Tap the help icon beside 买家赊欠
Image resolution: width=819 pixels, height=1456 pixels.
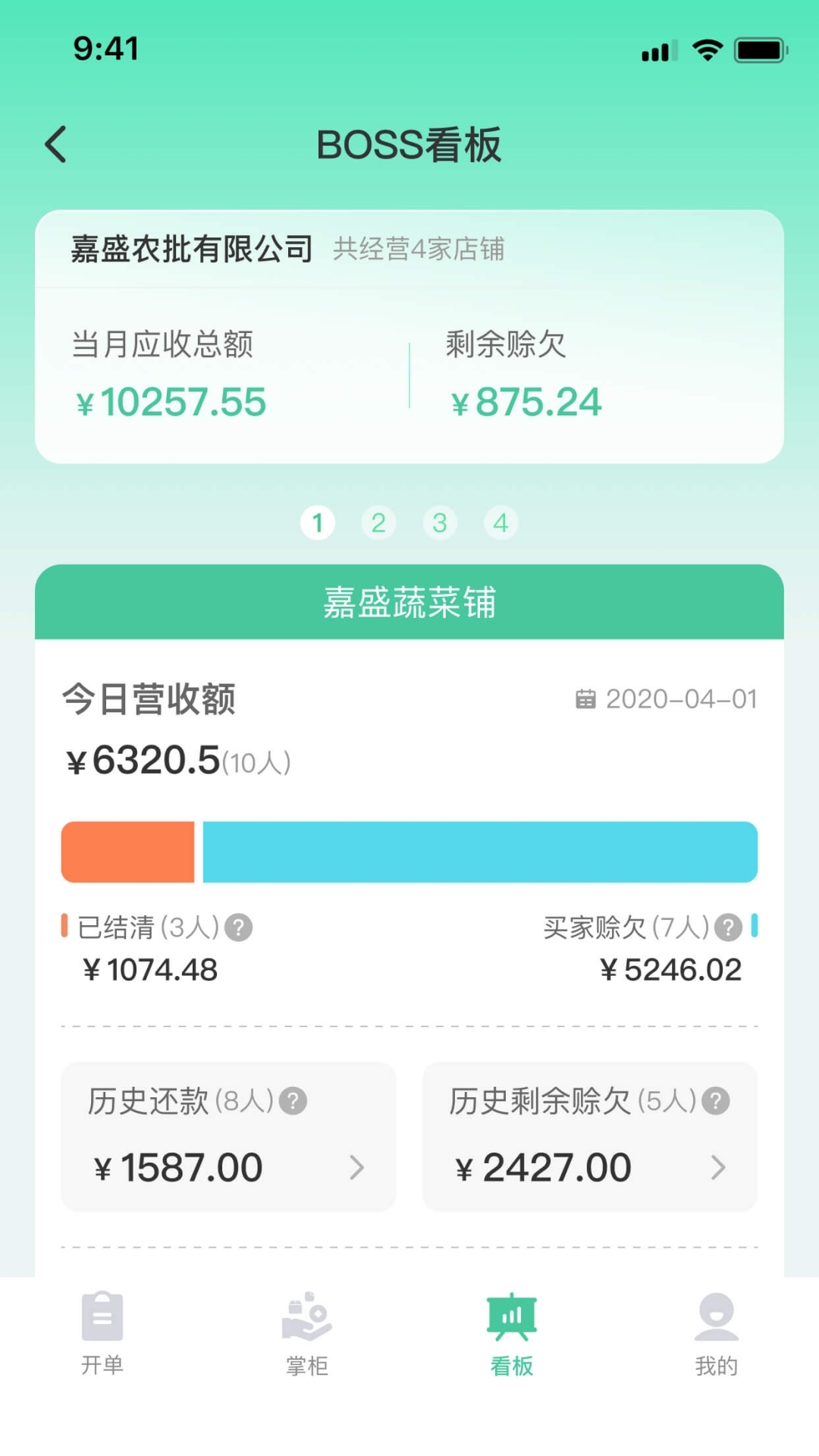coord(729,927)
